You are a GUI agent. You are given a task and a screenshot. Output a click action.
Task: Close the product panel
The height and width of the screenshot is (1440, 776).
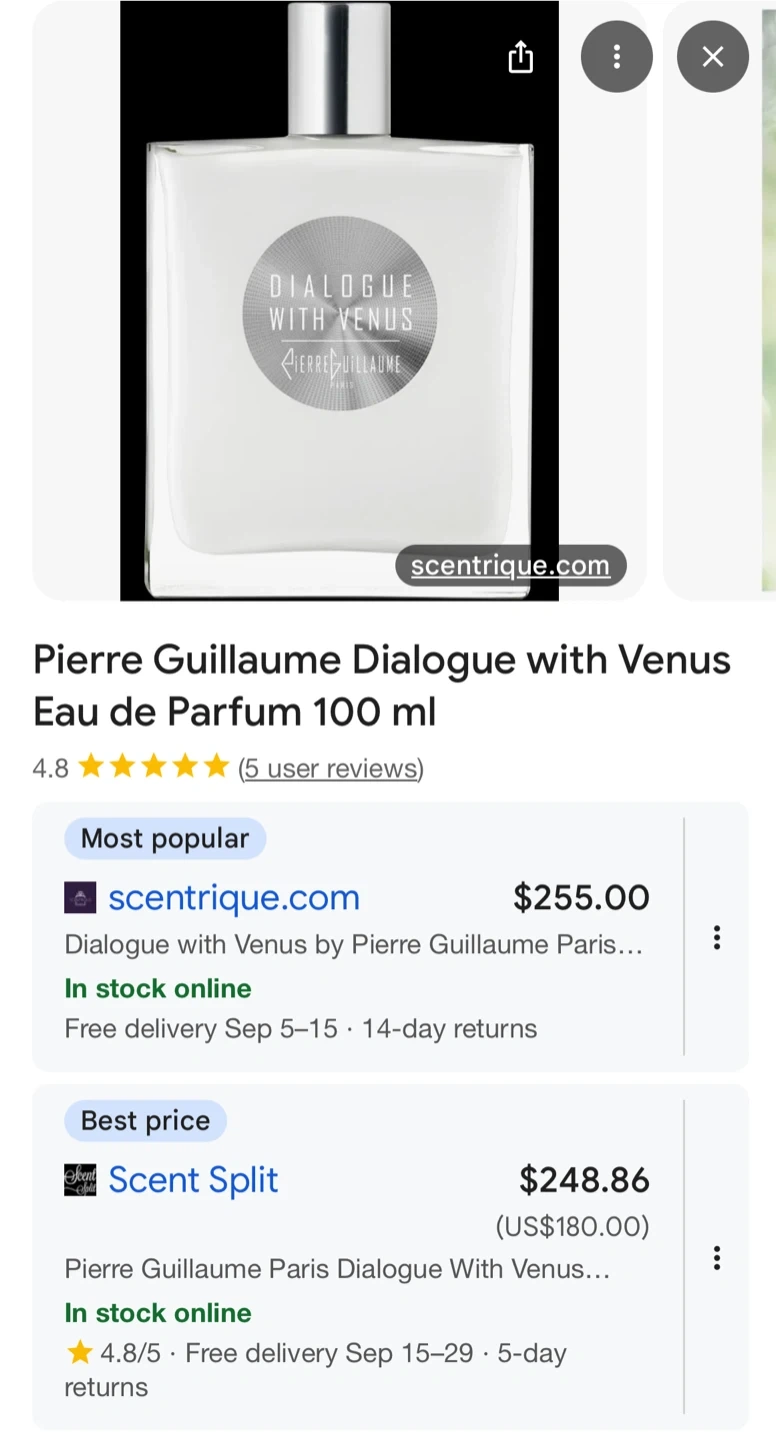[x=712, y=57]
